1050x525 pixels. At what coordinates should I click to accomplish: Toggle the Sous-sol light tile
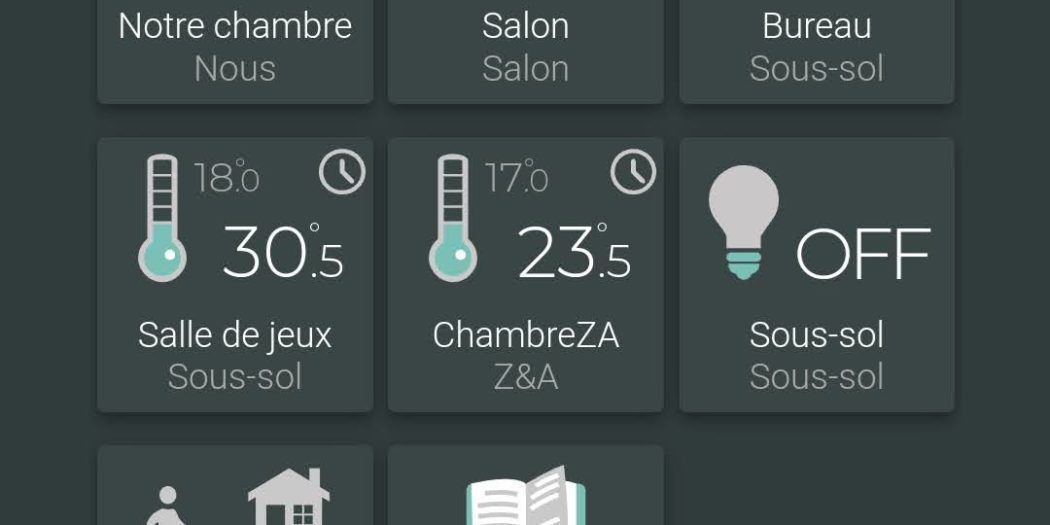click(x=817, y=275)
